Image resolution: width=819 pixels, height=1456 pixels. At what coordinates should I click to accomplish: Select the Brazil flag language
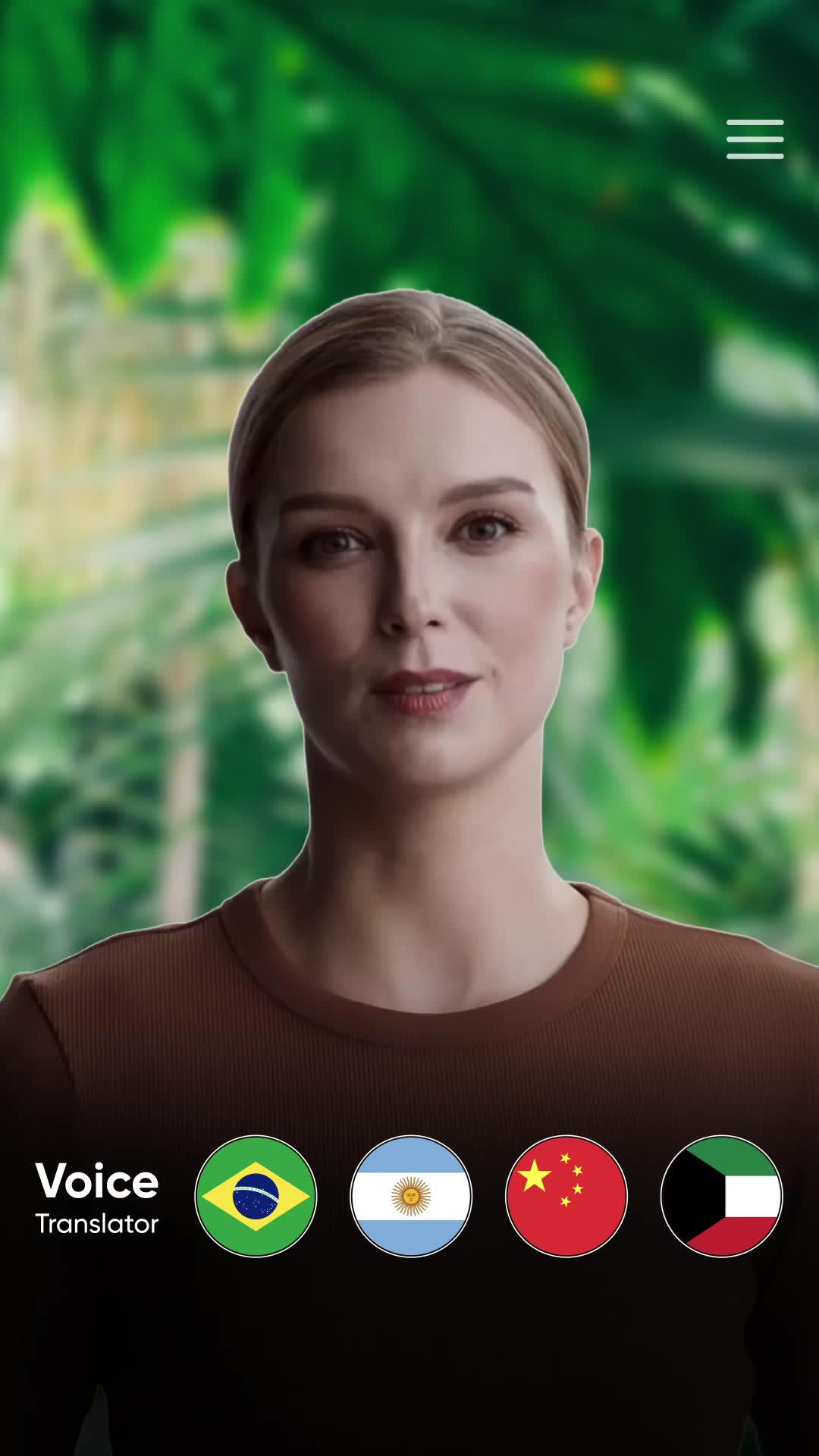coord(256,1196)
